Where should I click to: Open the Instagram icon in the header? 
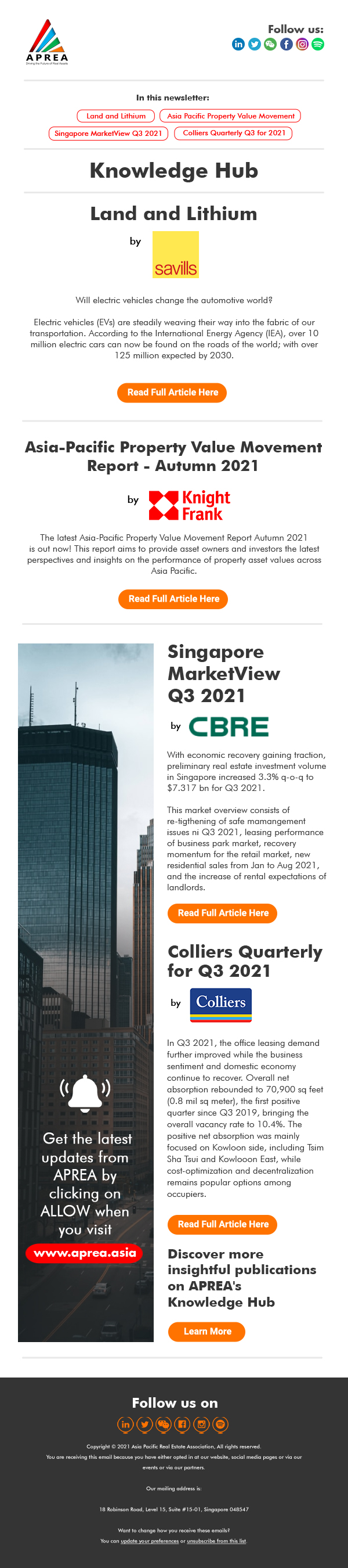302,44
